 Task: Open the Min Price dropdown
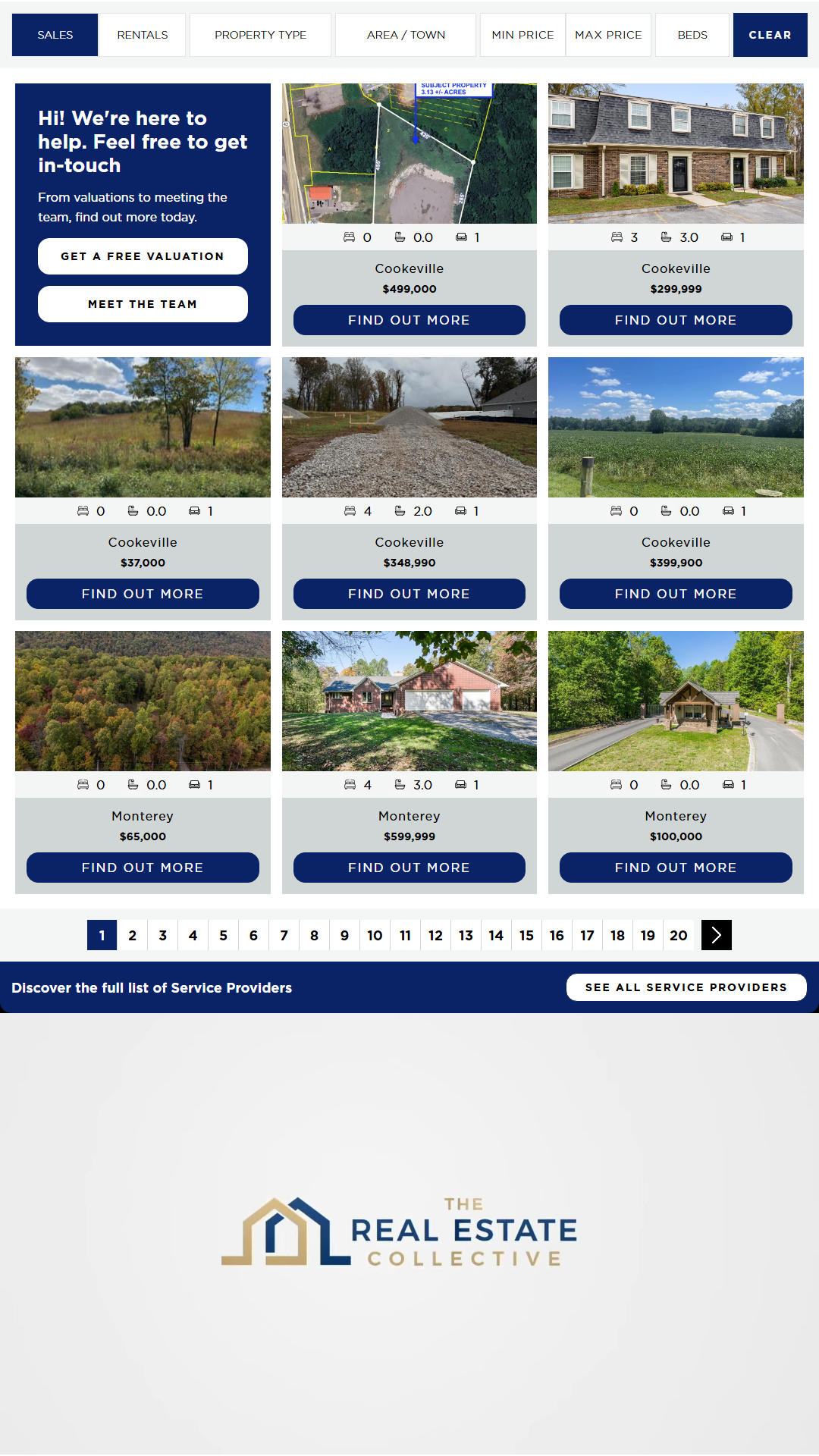coord(522,35)
